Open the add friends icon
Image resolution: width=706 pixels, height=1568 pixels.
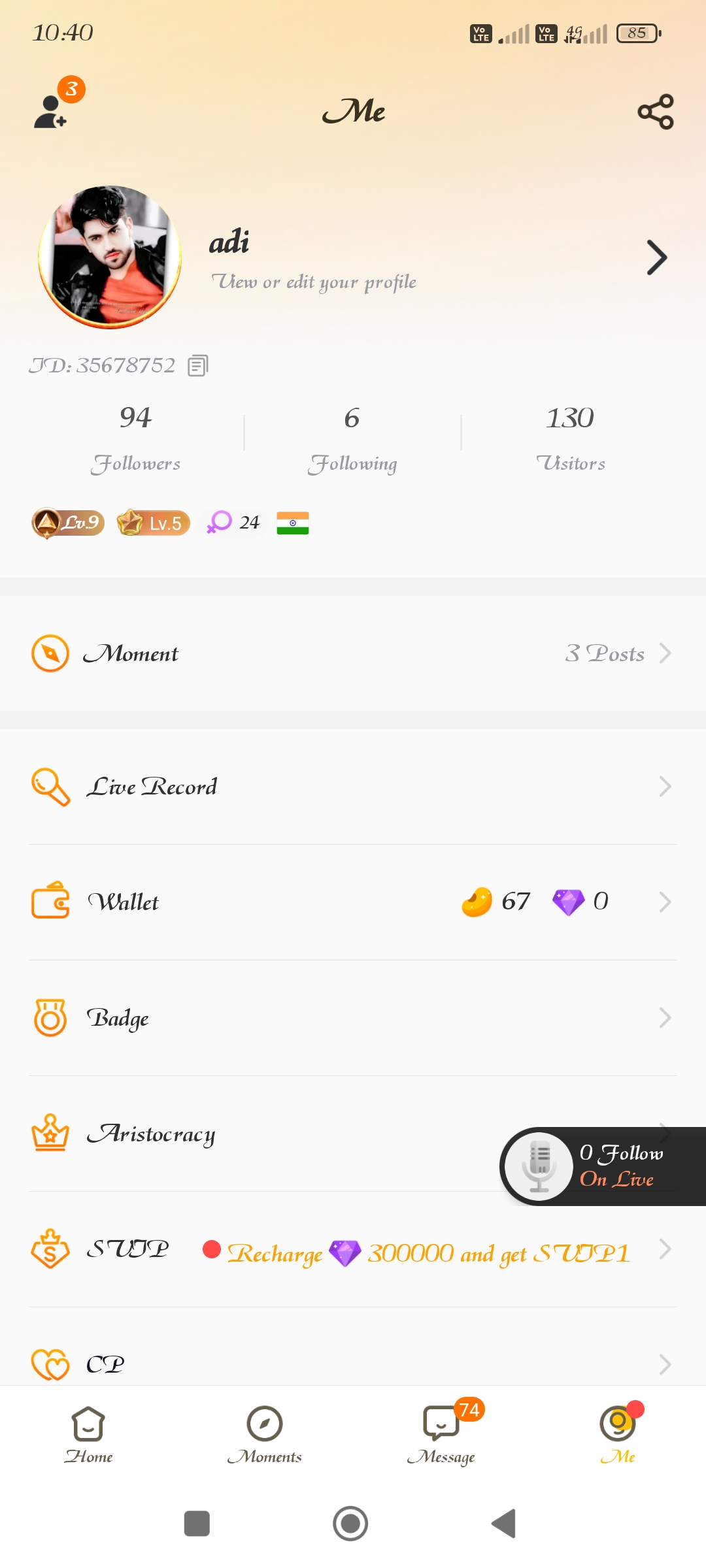click(51, 112)
